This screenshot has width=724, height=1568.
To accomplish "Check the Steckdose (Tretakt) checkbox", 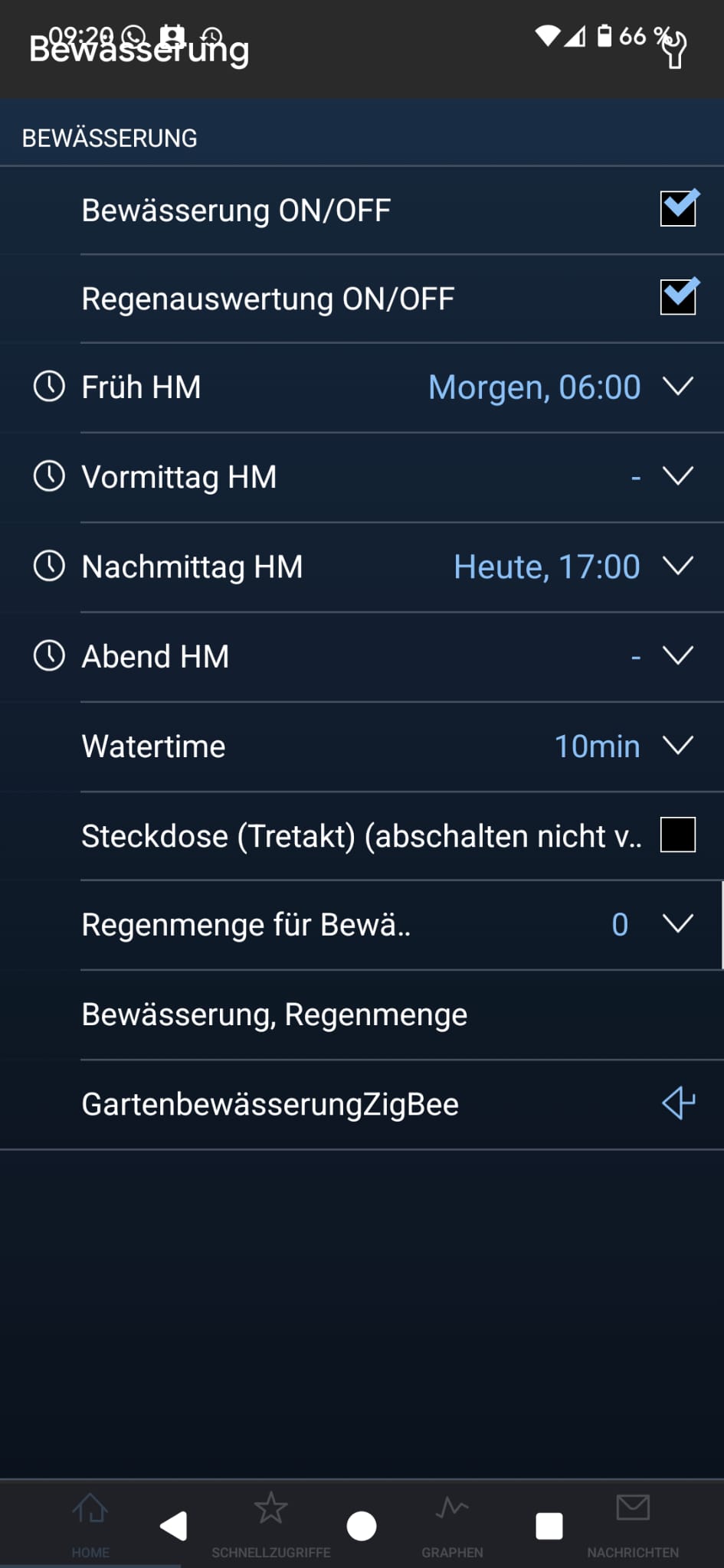I will tap(678, 835).
